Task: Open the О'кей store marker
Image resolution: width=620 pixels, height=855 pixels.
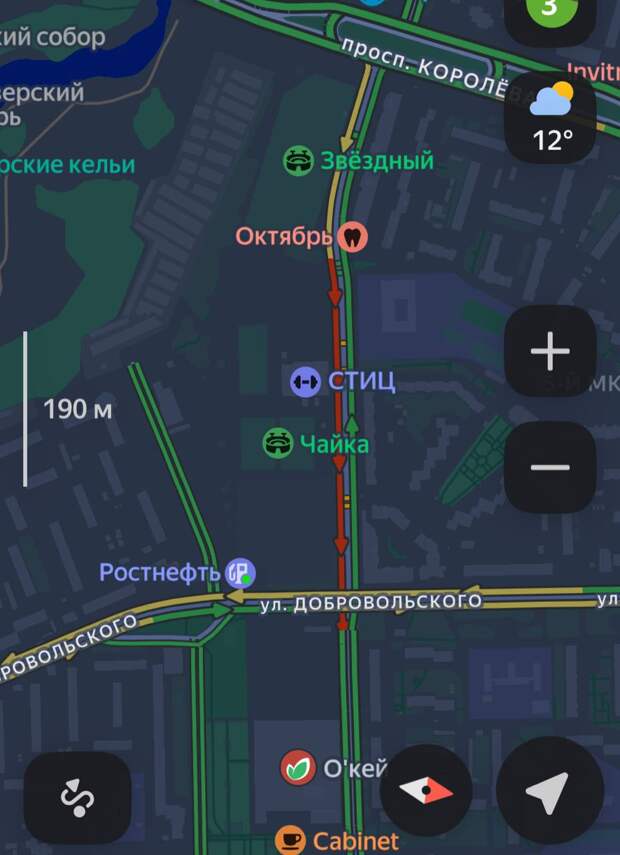Action: pos(297,768)
